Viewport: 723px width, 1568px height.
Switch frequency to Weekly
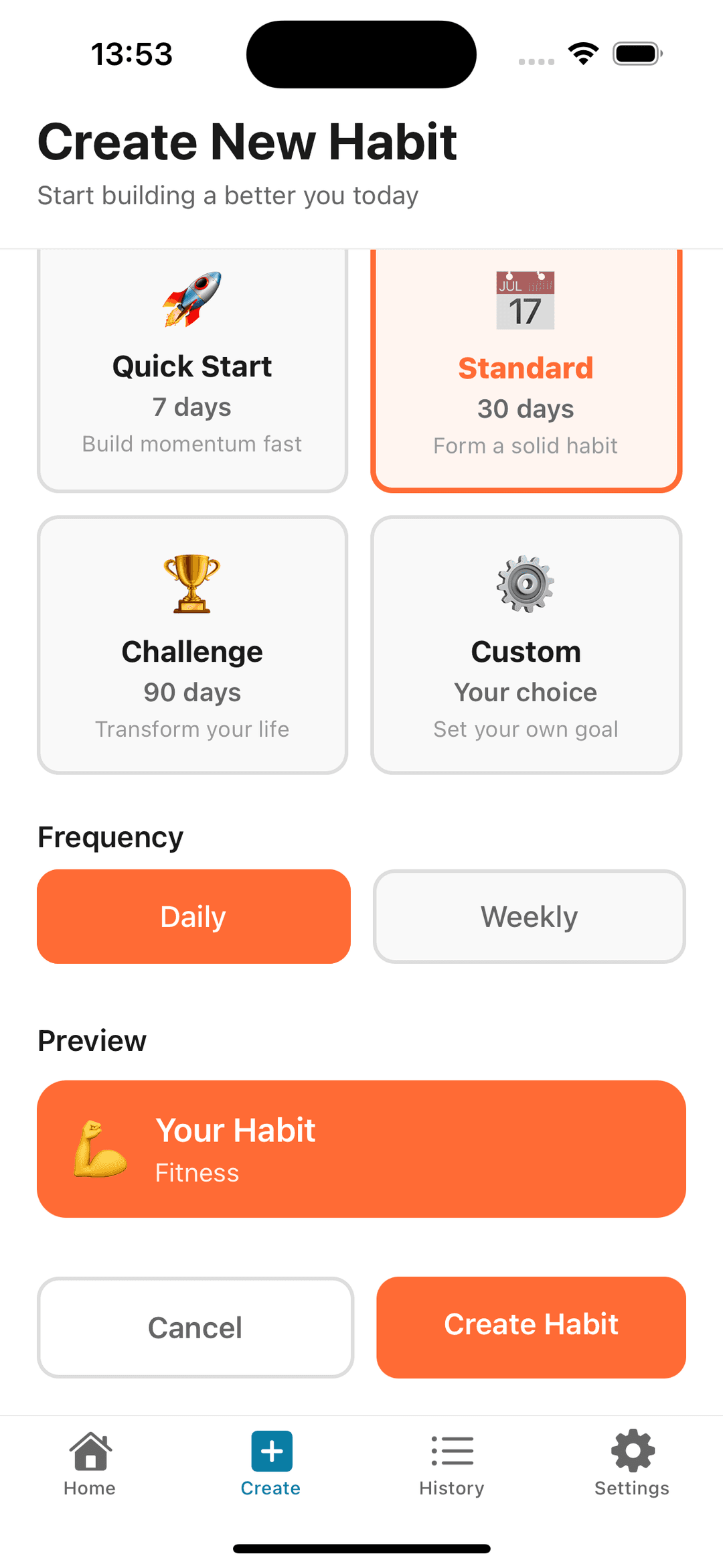pos(528,916)
